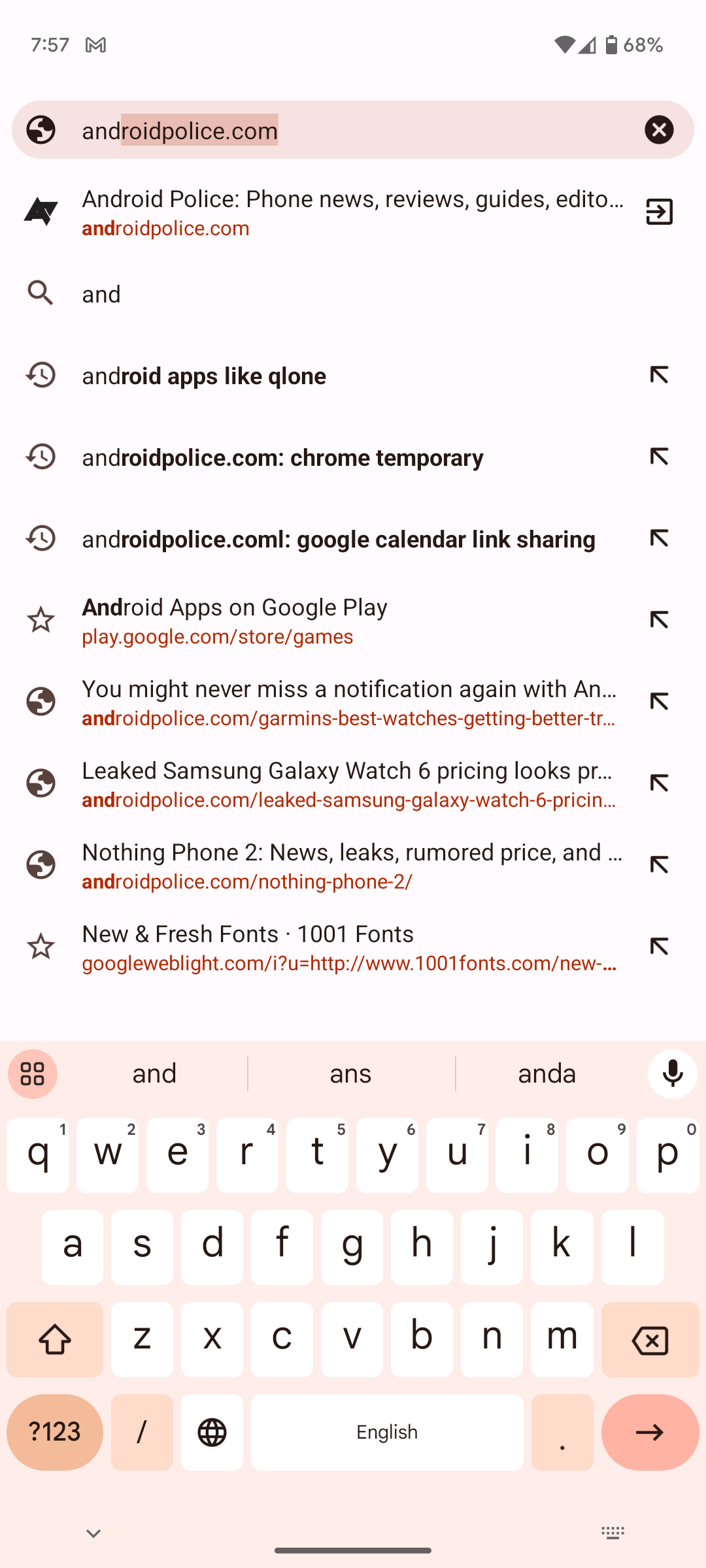Select the "anda" suggestion chip

[546, 1073]
